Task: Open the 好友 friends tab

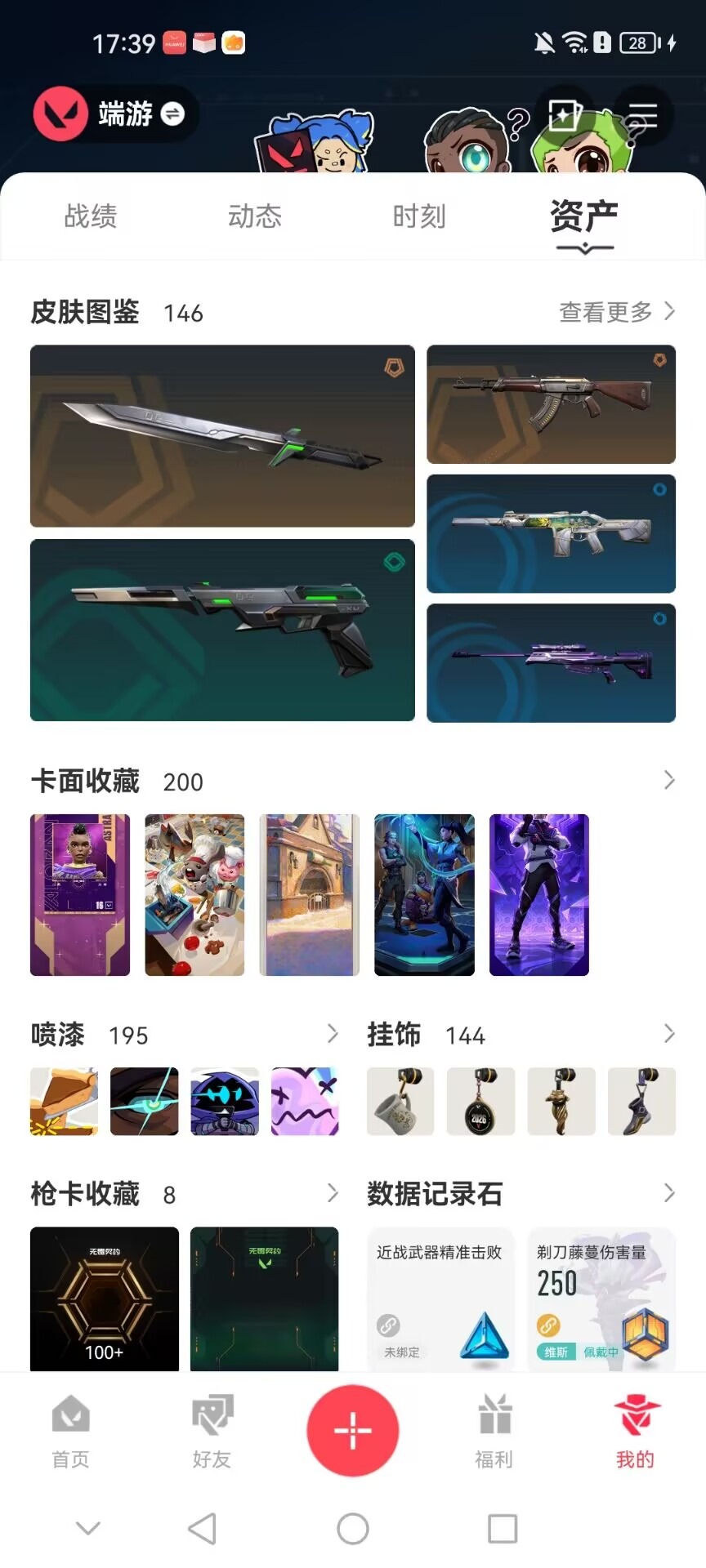Action: pos(212,1432)
